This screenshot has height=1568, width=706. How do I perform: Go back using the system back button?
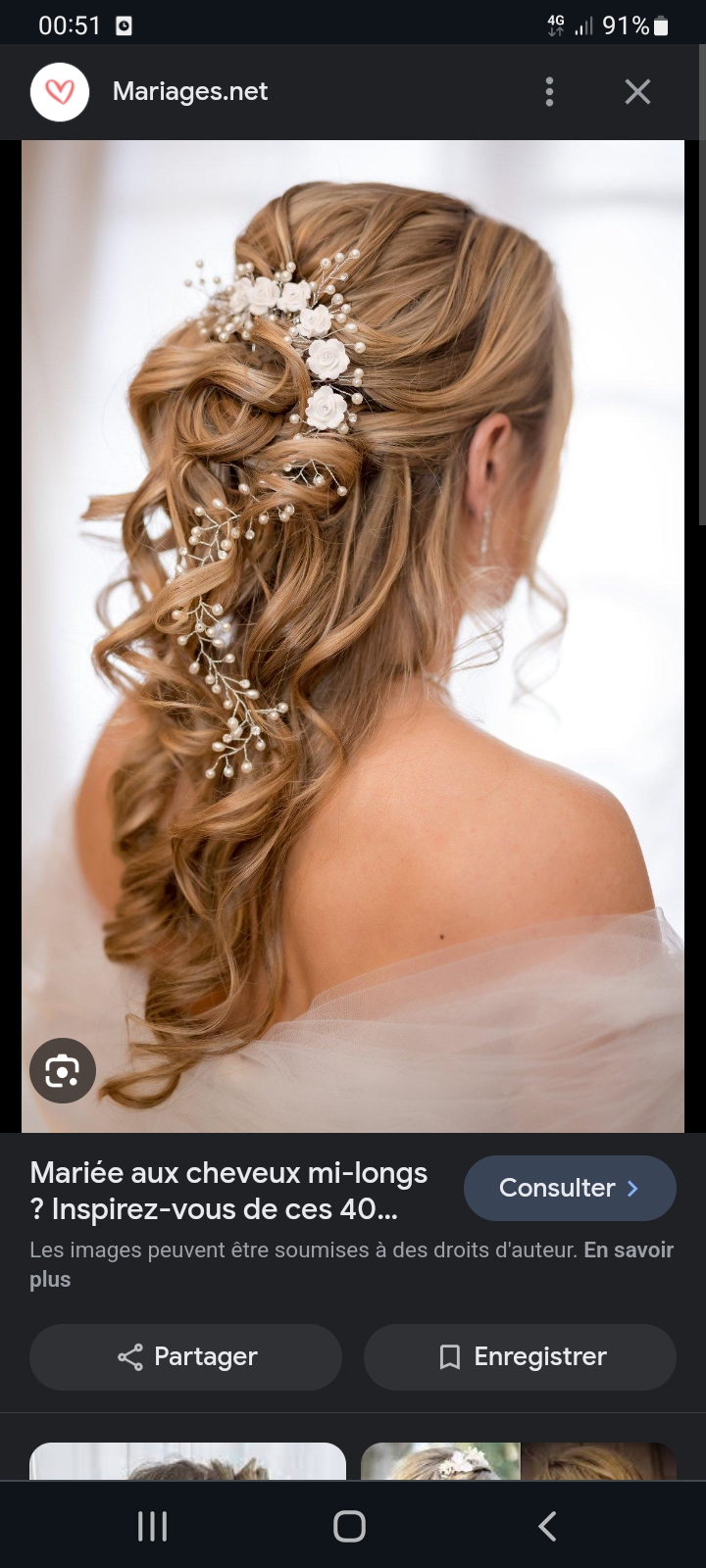click(x=547, y=1526)
